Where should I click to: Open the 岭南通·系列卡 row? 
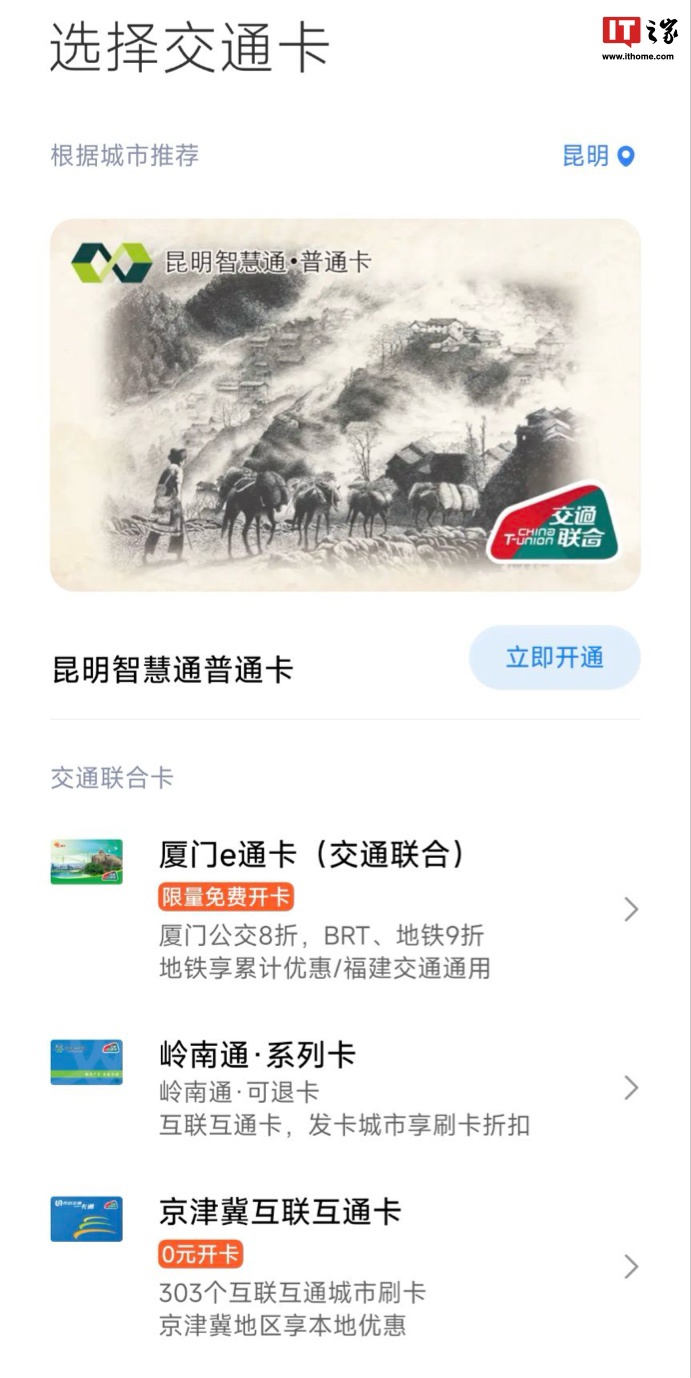pyautogui.click(x=345, y=1088)
